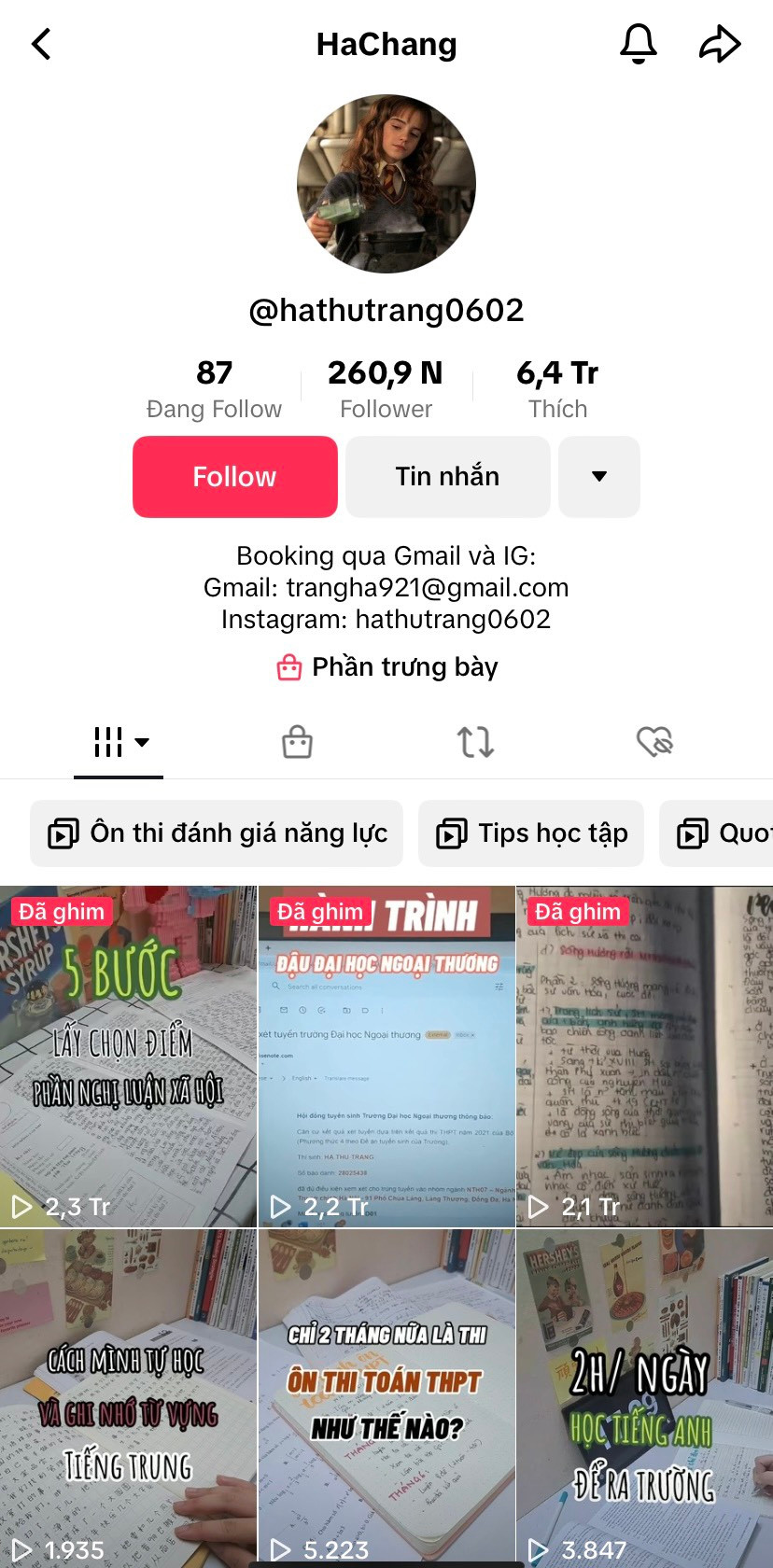Switch to the videos grid tab
The width and height of the screenshot is (773, 1568).
tap(119, 743)
